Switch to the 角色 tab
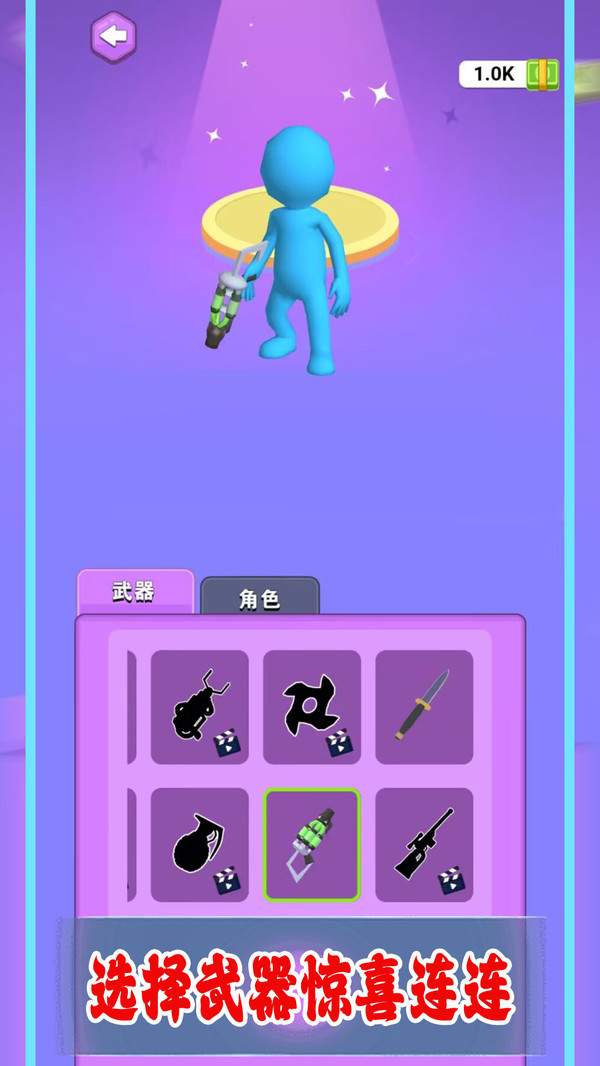Image resolution: width=600 pixels, height=1066 pixels. (x=260, y=598)
